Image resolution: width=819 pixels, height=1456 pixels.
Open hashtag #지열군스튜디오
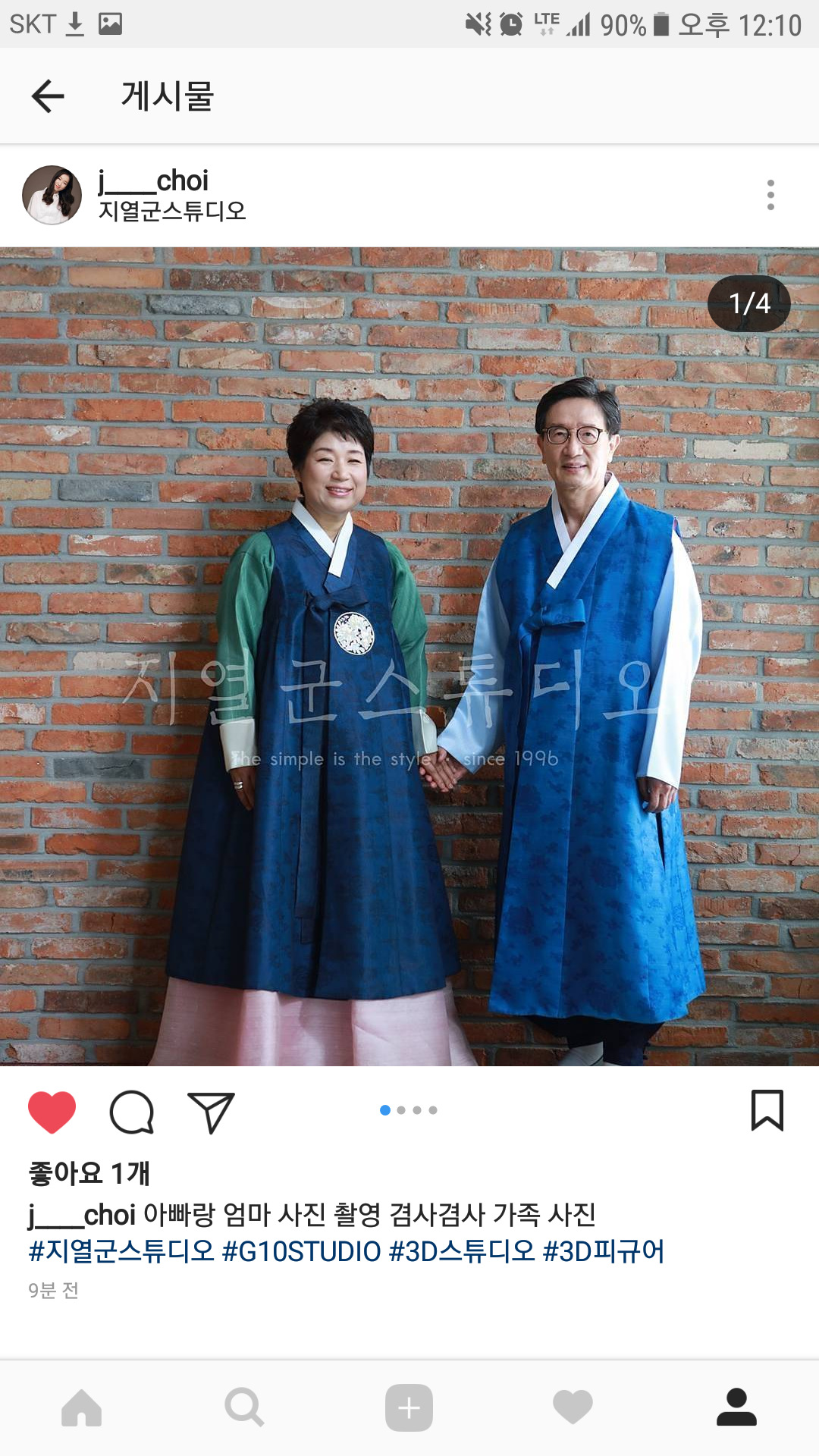point(121,1251)
